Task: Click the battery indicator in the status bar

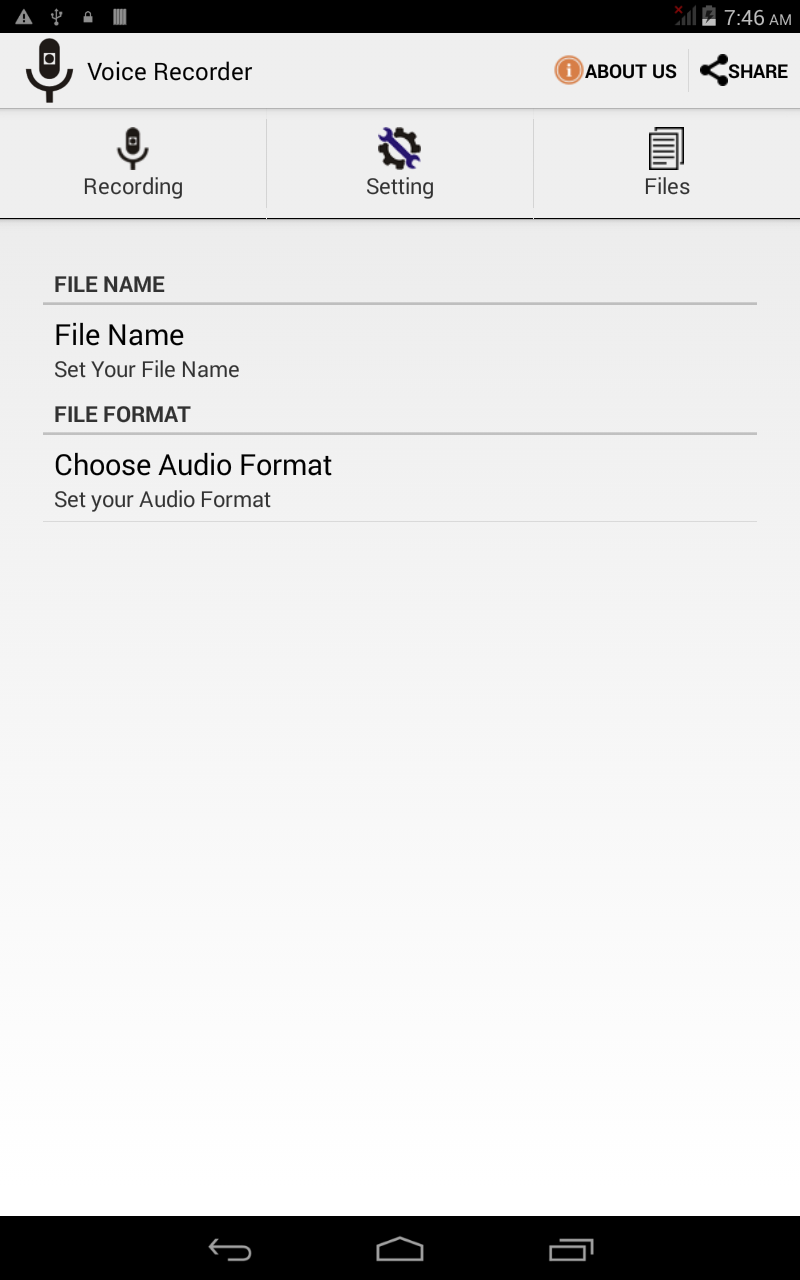Action: pyautogui.click(x=707, y=15)
